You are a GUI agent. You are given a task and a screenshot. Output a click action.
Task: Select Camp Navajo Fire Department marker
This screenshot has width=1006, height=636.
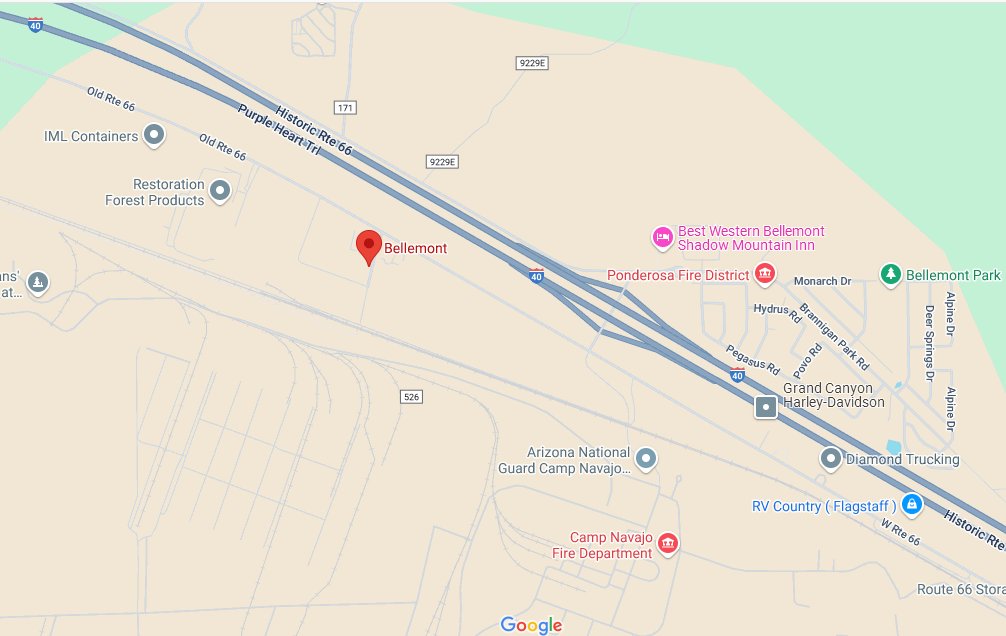668,543
